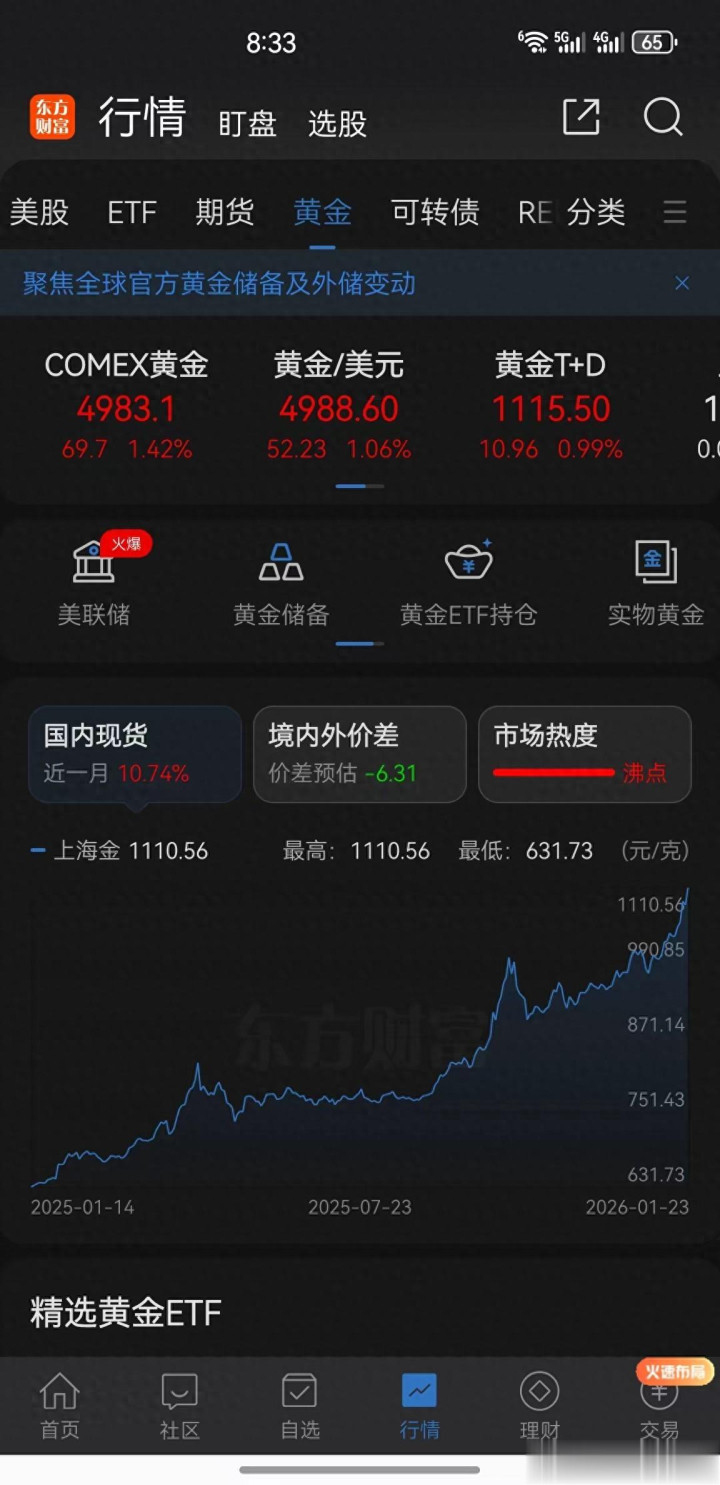This screenshot has height=1485, width=720.
Task: Go to the 期货 category tab
Action: 224,212
